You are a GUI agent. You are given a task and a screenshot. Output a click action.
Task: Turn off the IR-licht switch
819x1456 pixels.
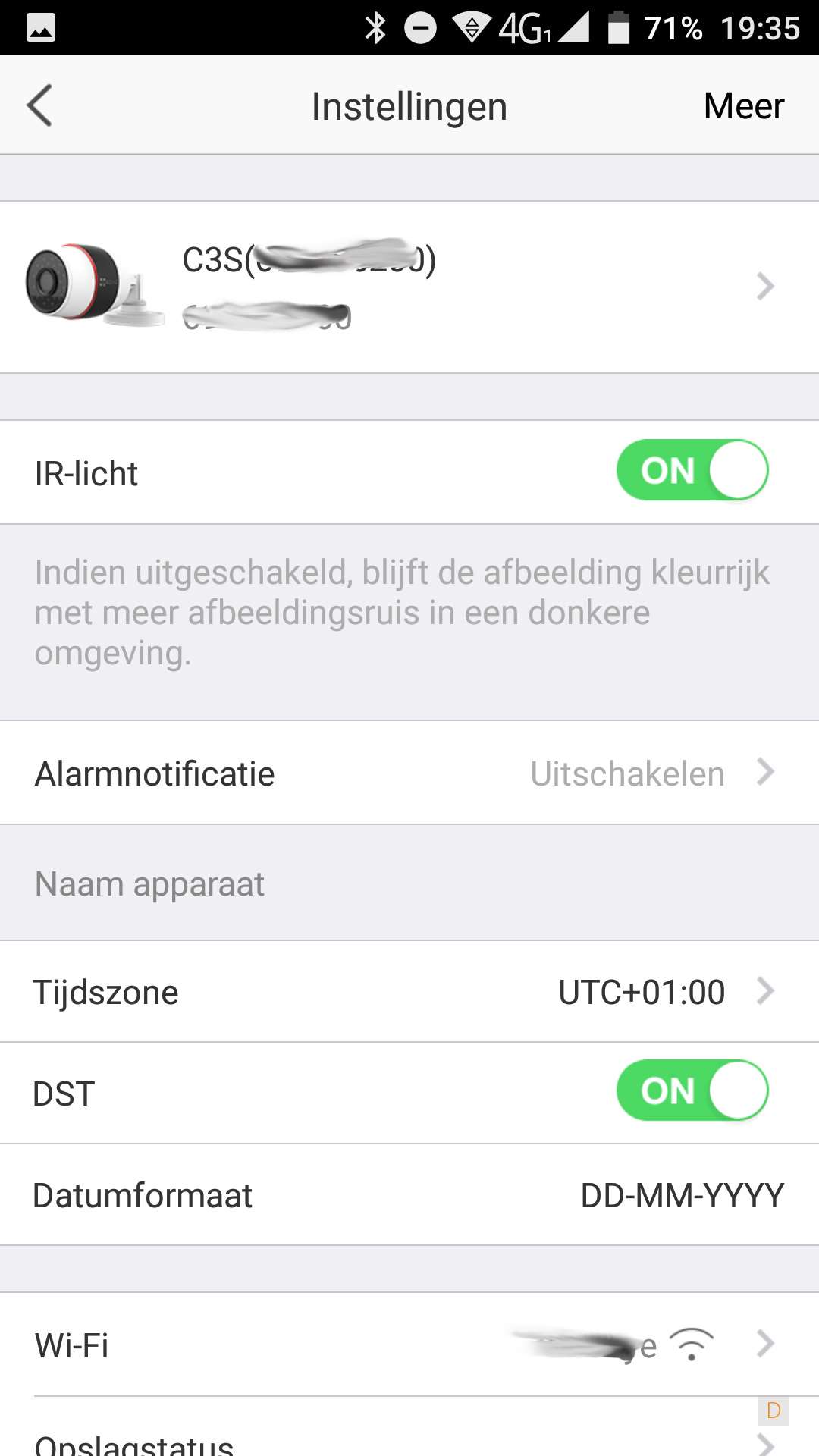(x=692, y=471)
